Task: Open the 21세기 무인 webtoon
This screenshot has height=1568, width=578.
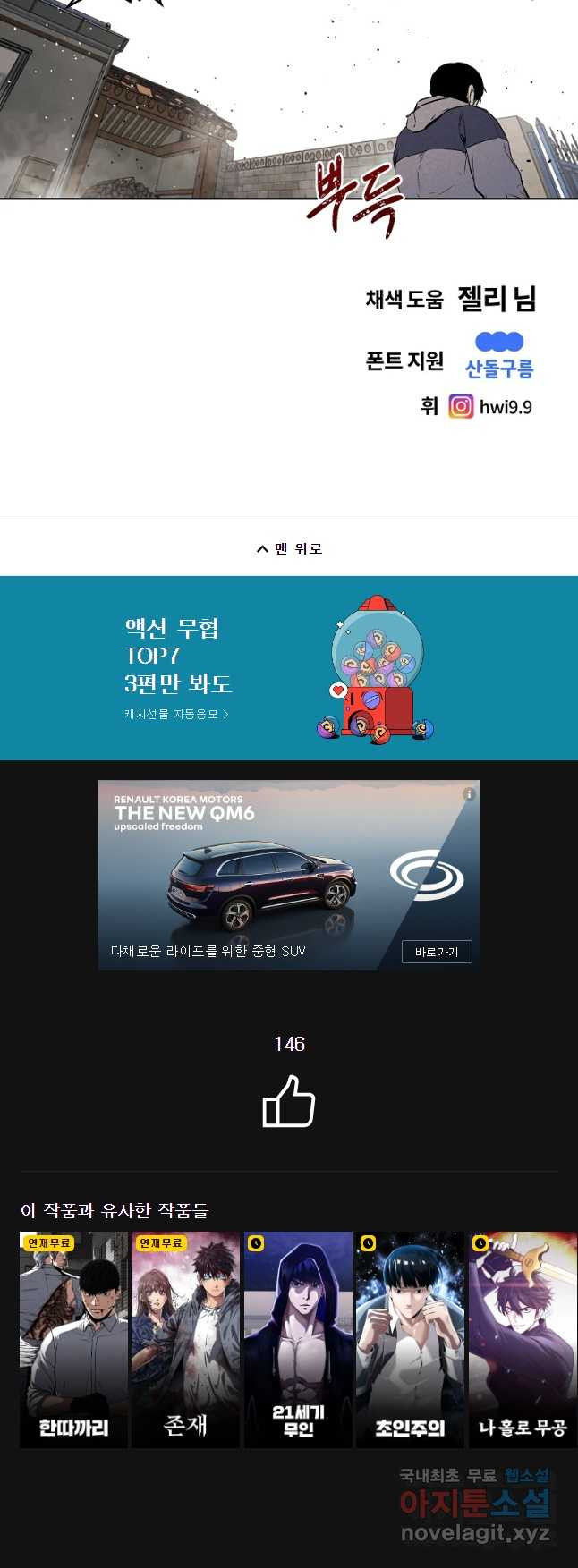Action: pos(298,1339)
